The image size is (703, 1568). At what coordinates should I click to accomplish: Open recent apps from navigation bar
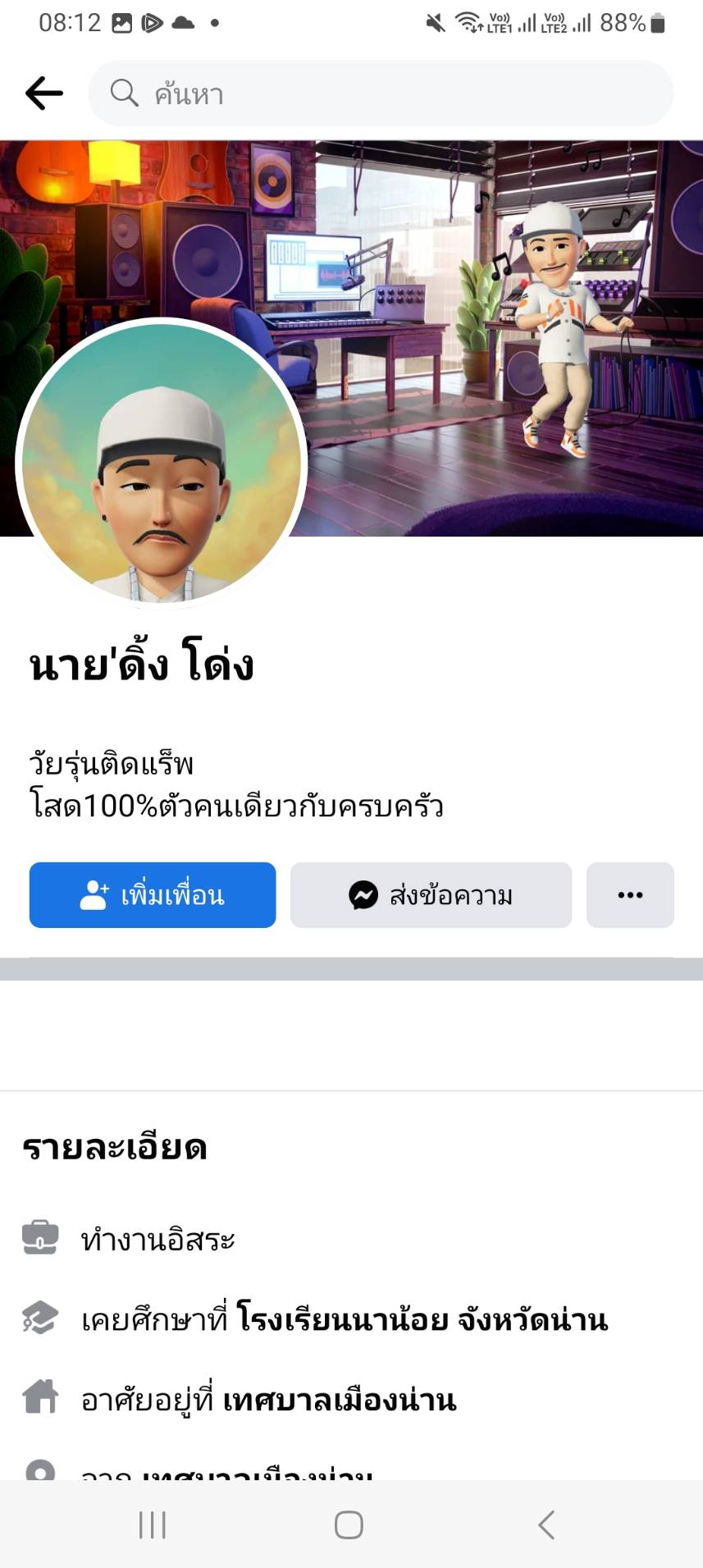(153, 1525)
